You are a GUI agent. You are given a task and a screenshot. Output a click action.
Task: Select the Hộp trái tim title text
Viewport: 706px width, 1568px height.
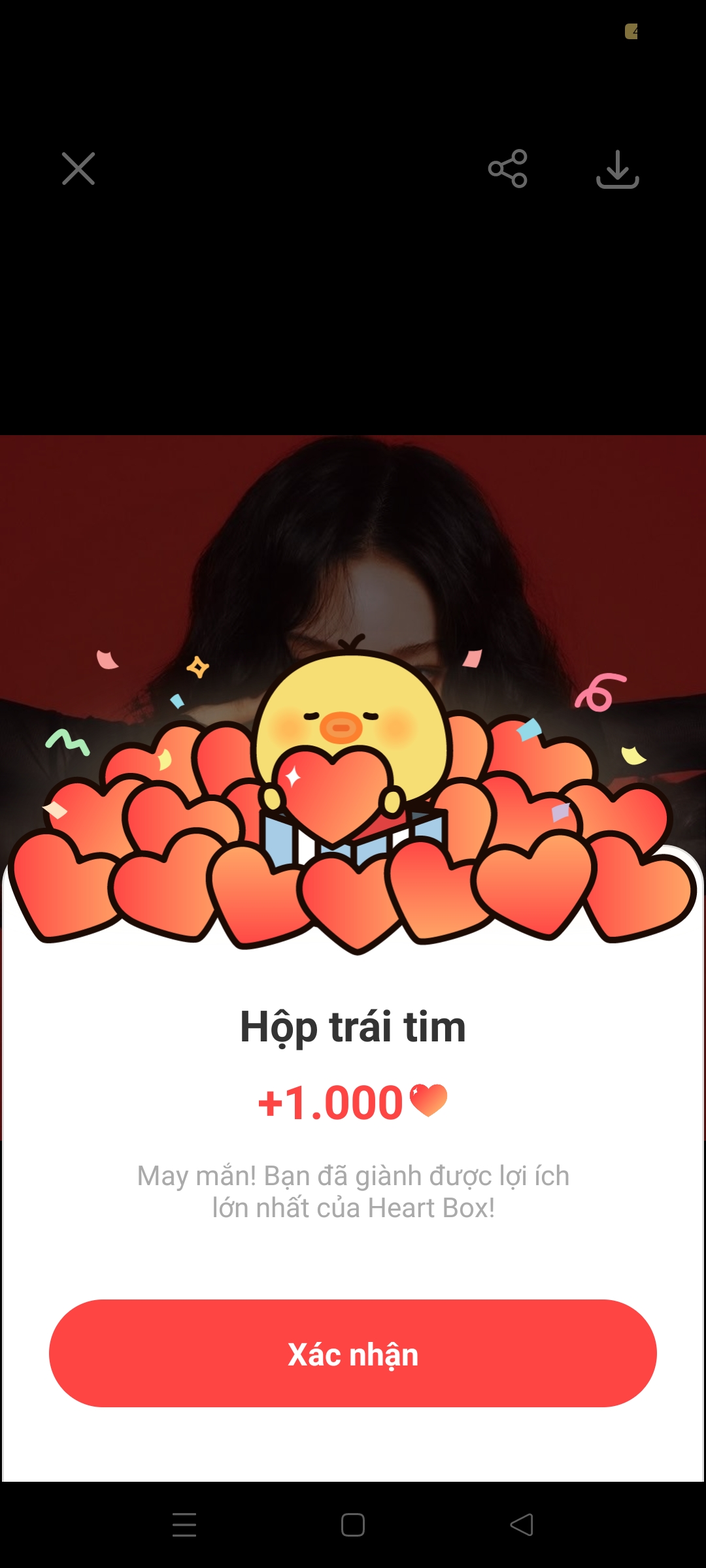point(353,1025)
